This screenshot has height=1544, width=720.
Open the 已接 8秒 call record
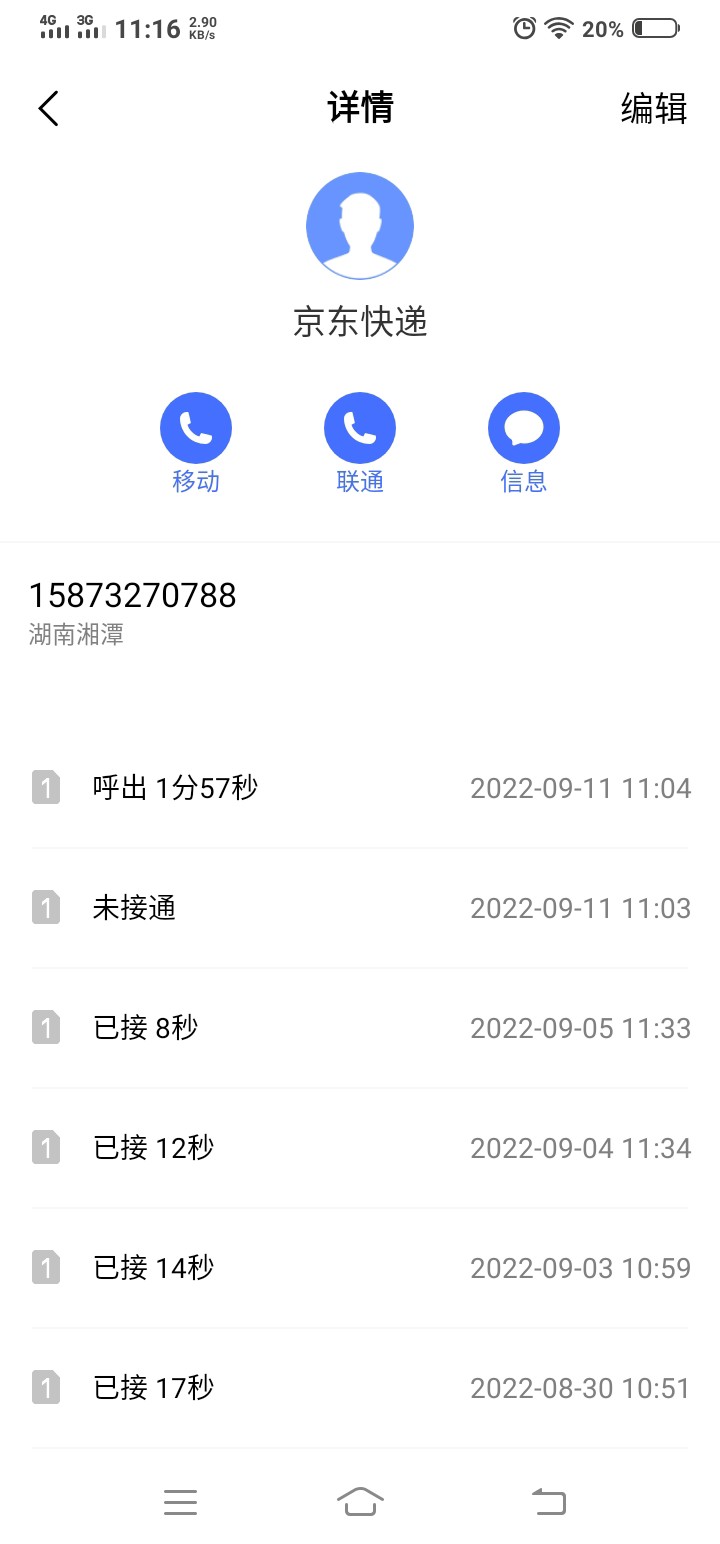pyautogui.click(x=360, y=1028)
